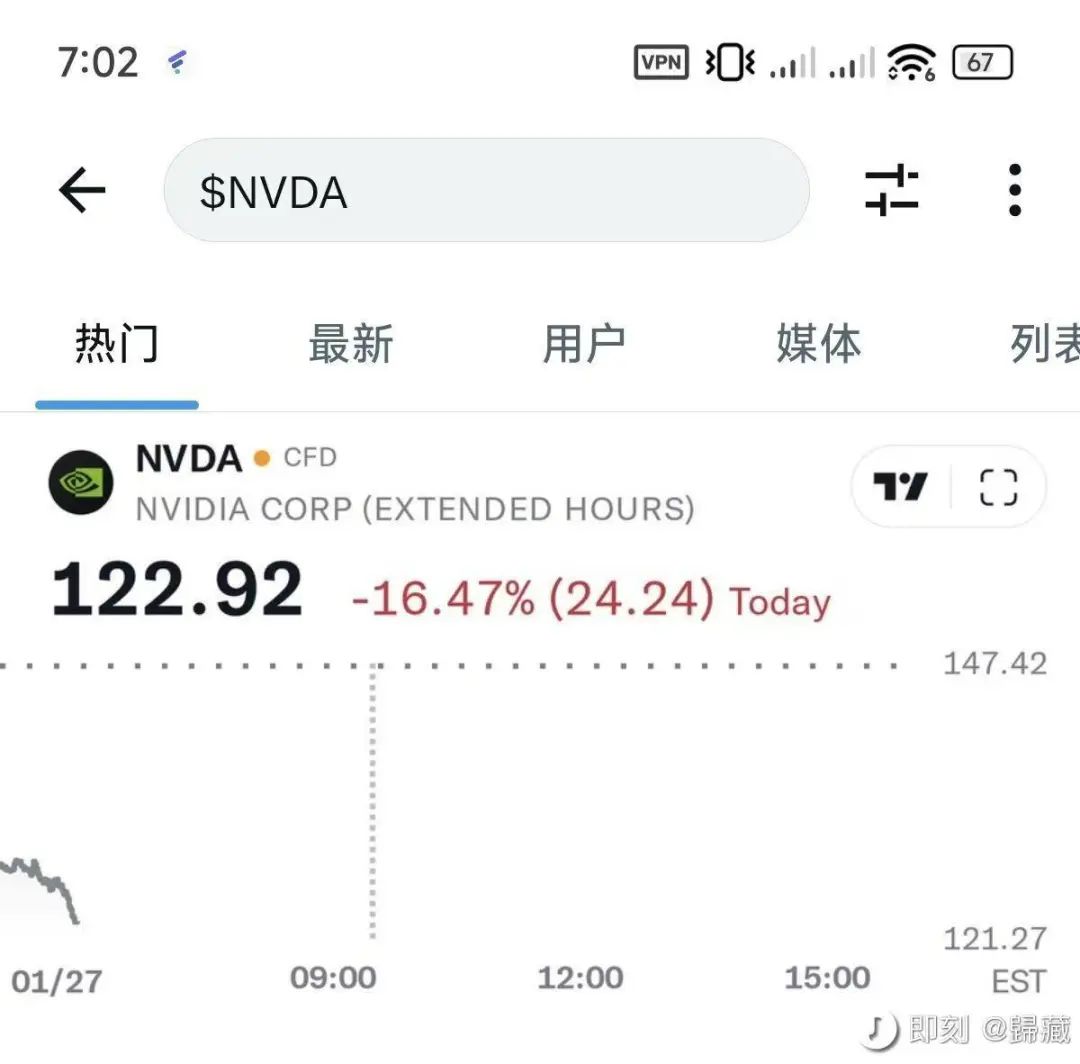Open the search filter settings icon

click(x=891, y=190)
